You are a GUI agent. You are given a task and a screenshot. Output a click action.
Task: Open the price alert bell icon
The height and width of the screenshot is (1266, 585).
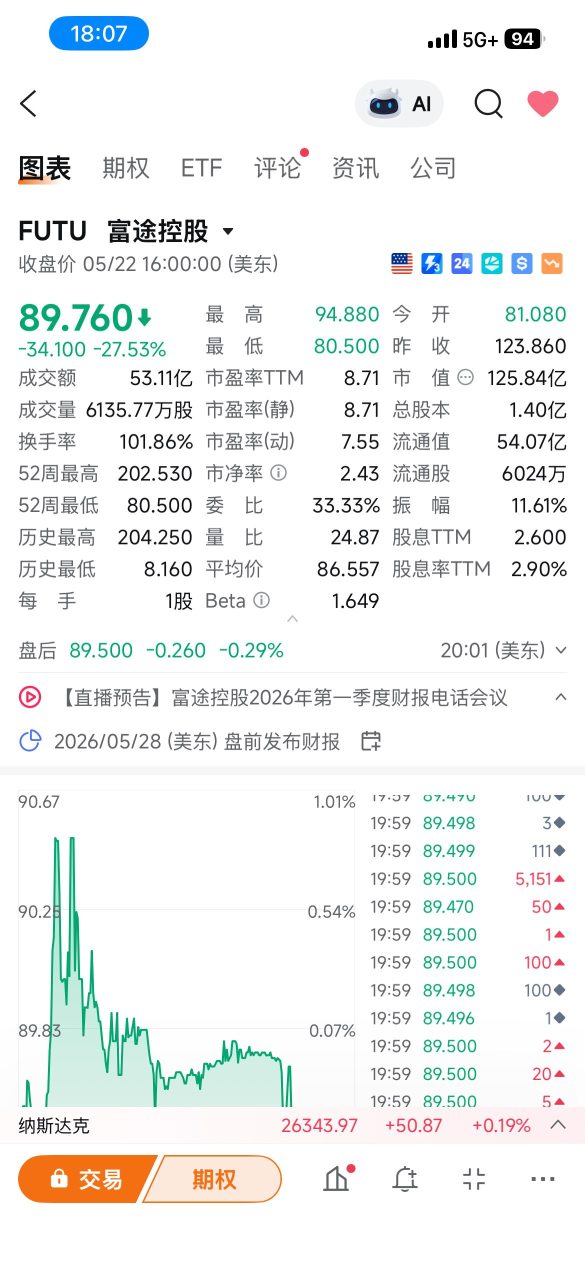pyautogui.click(x=405, y=1179)
